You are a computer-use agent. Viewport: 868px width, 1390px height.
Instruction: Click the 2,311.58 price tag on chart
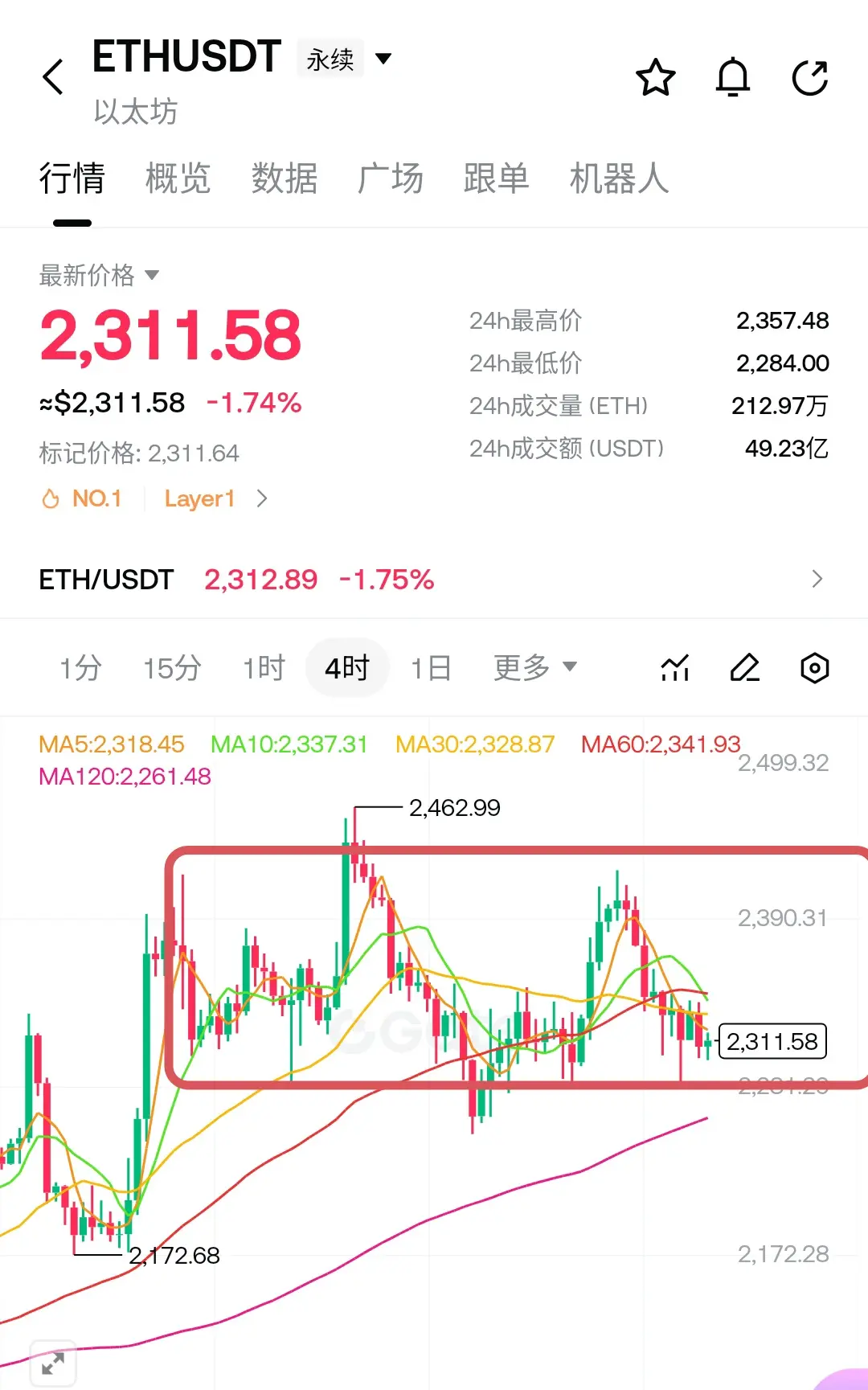pos(772,1041)
